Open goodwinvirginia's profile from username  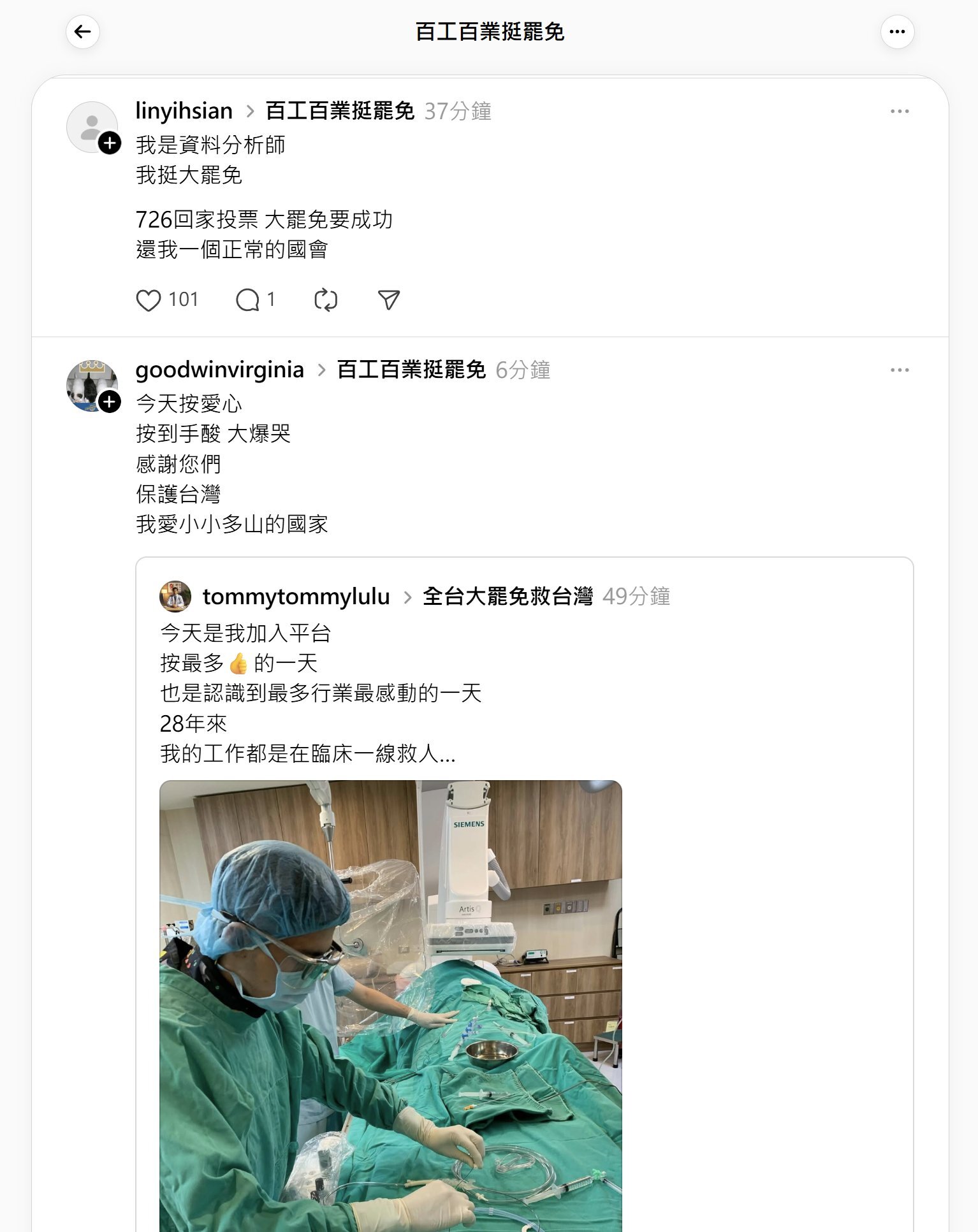(219, 370)
